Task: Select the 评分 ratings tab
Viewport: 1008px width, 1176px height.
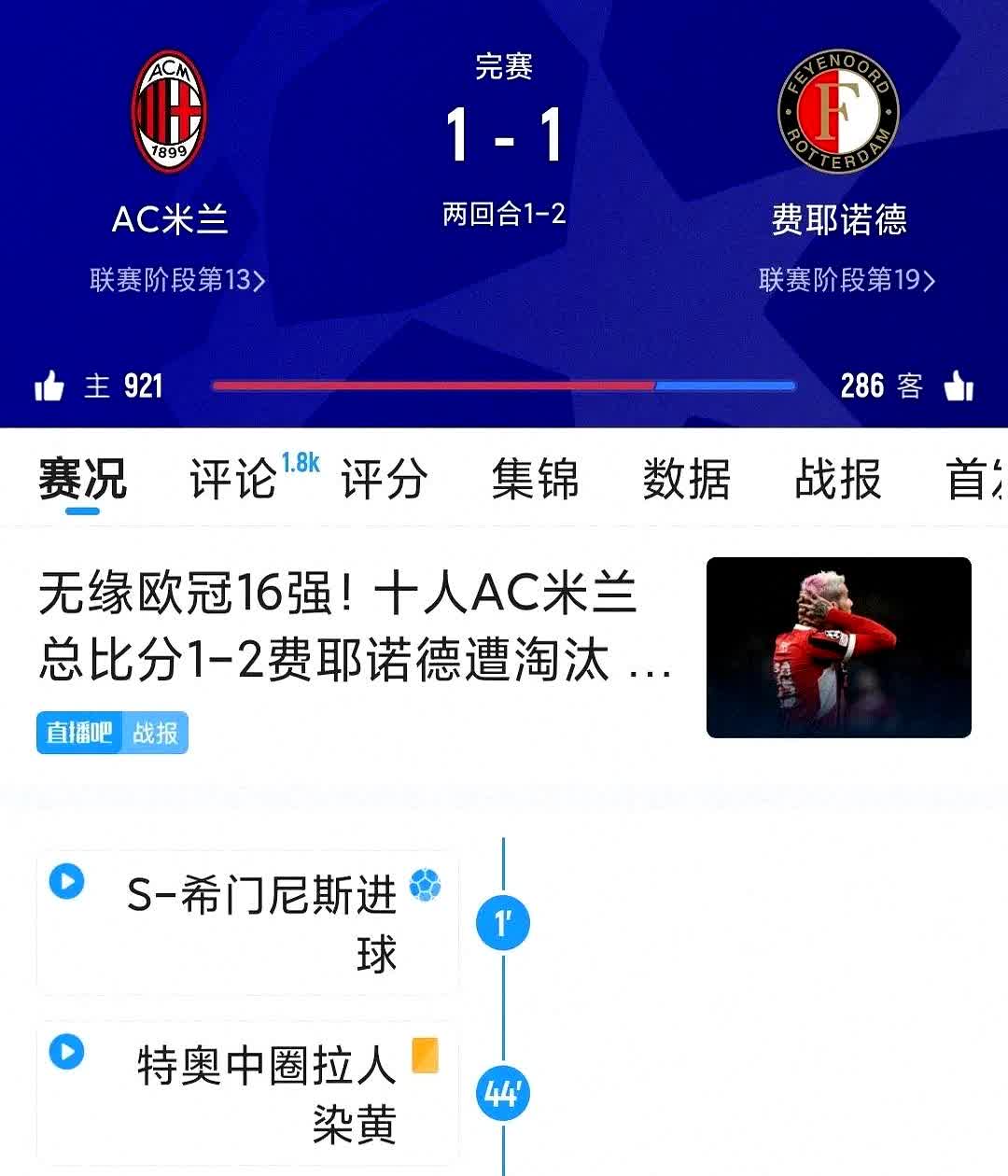Action: point(384,478)
